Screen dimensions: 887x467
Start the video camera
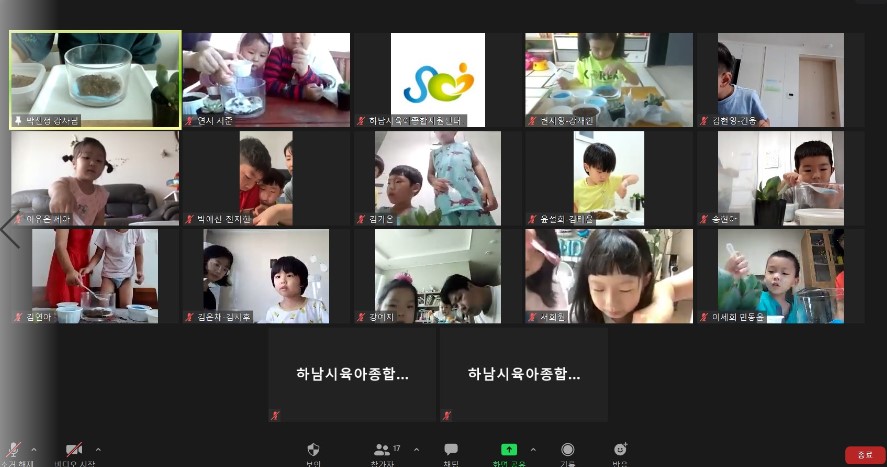[x=73, y=451]
